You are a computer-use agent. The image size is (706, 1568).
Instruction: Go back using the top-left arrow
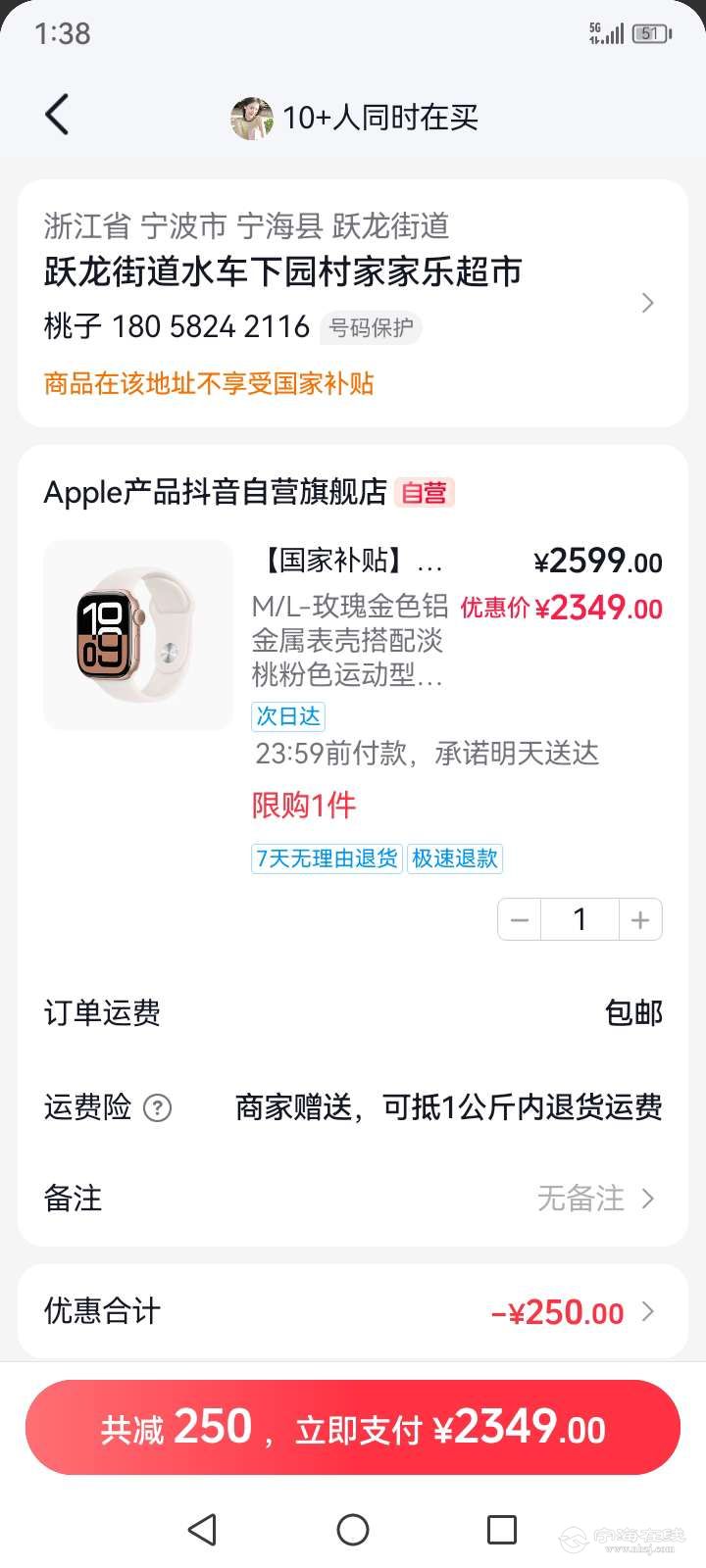click(57, 116)
